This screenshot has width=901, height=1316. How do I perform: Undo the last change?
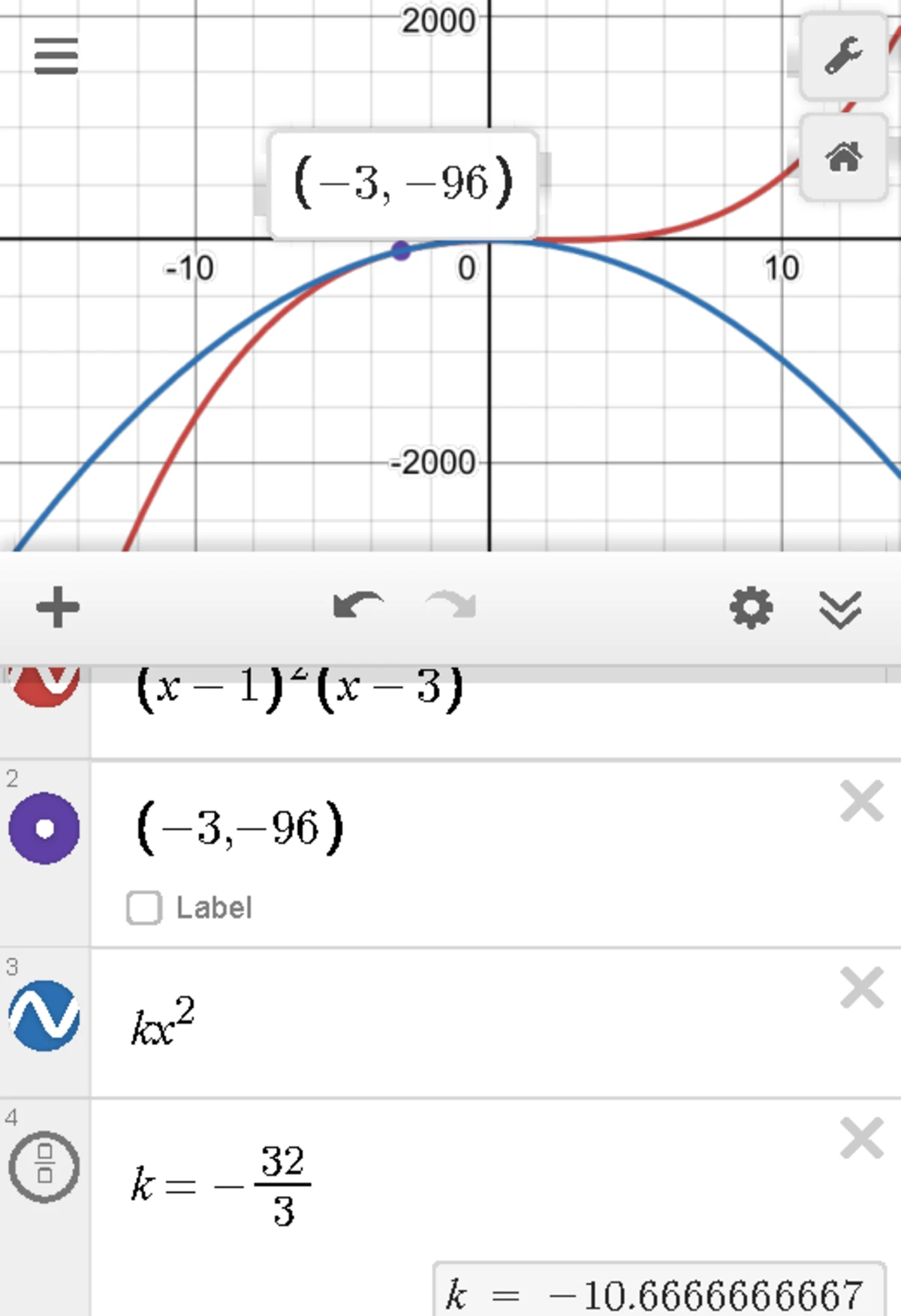[x=358, y=606]
